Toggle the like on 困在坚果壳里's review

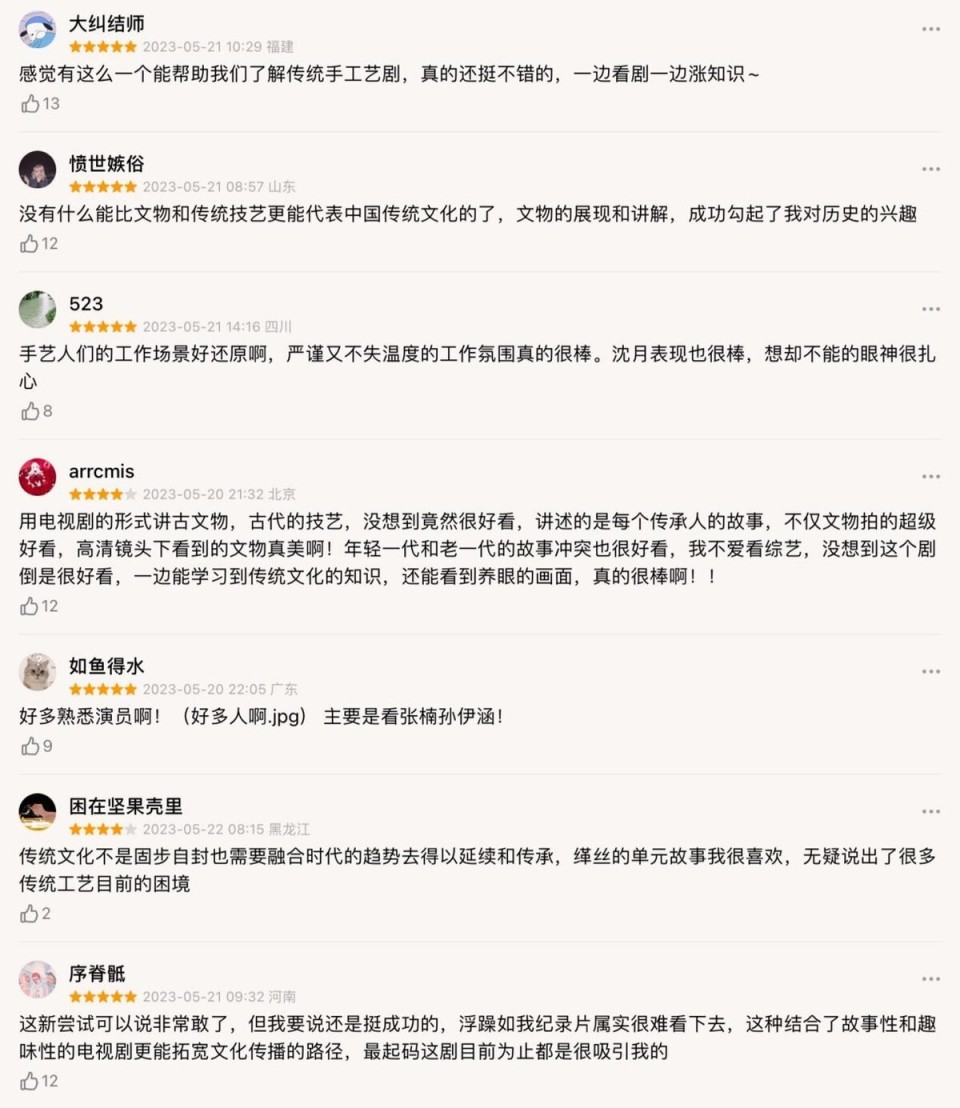point(28,912)
